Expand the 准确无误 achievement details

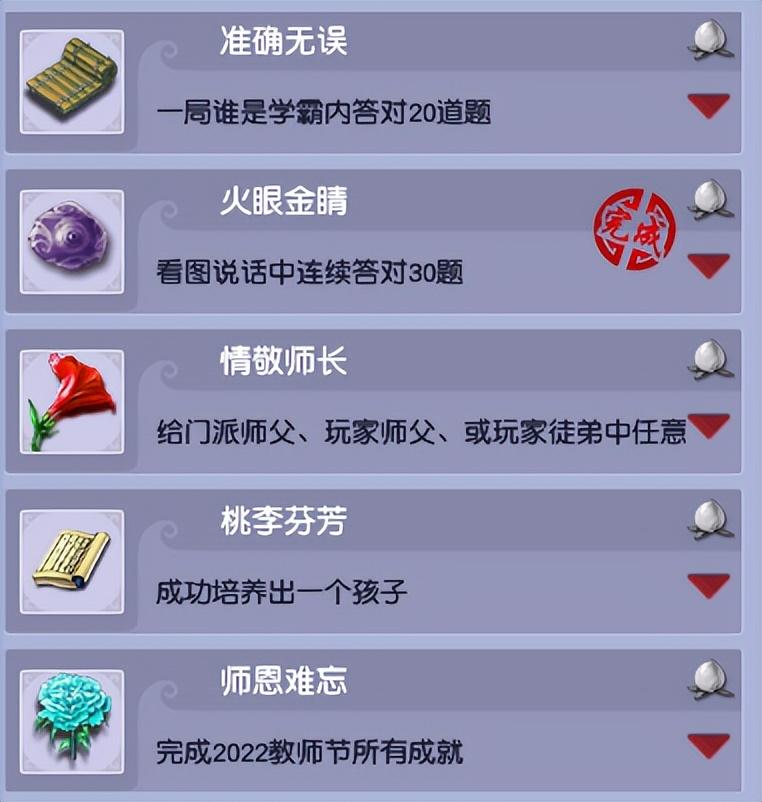pyautogui.click(x=709, y=105)
